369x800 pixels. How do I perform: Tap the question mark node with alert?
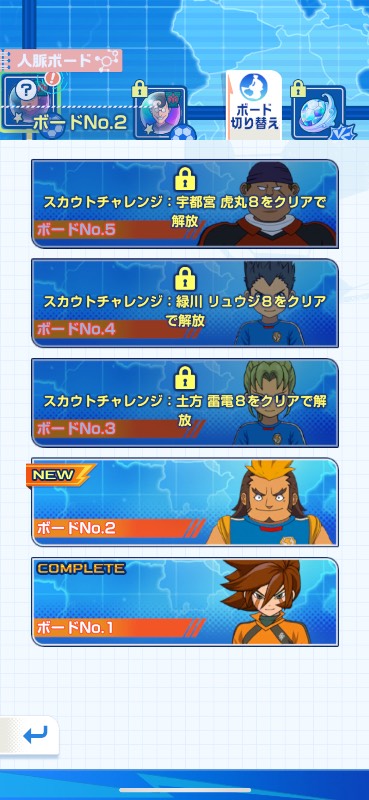coord(31,102)
